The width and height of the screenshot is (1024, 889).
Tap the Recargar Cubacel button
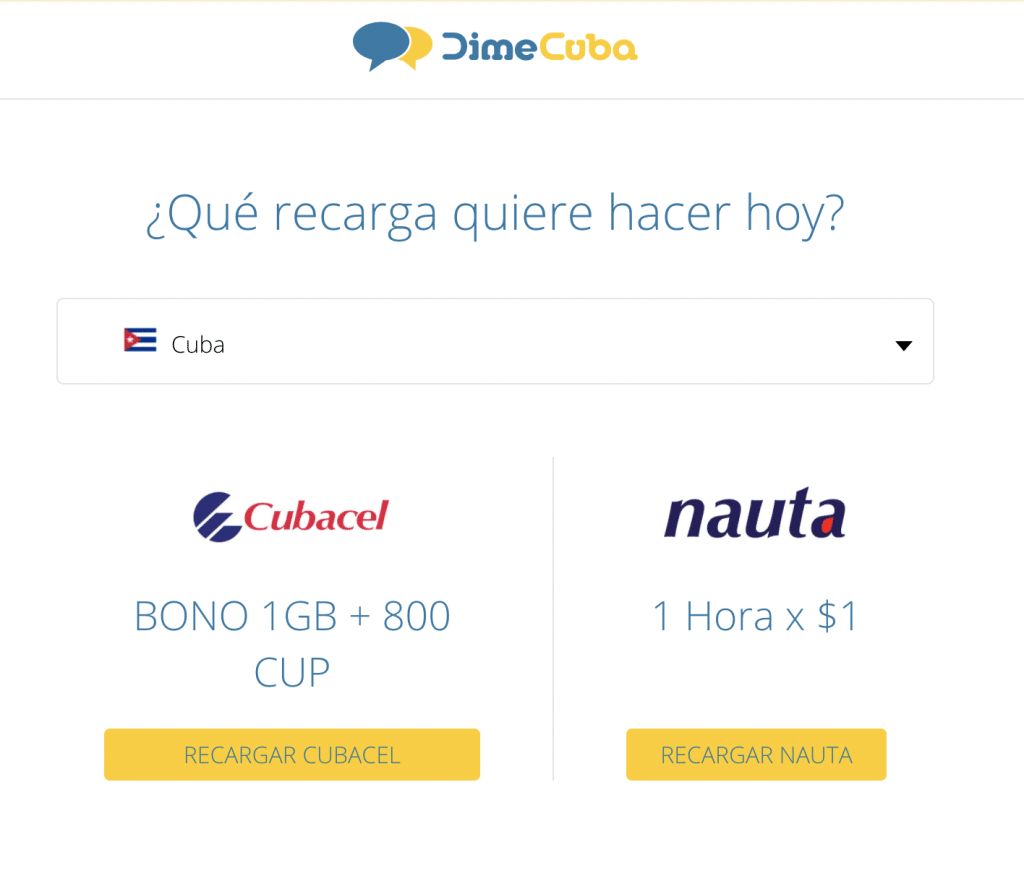point(292,755)
